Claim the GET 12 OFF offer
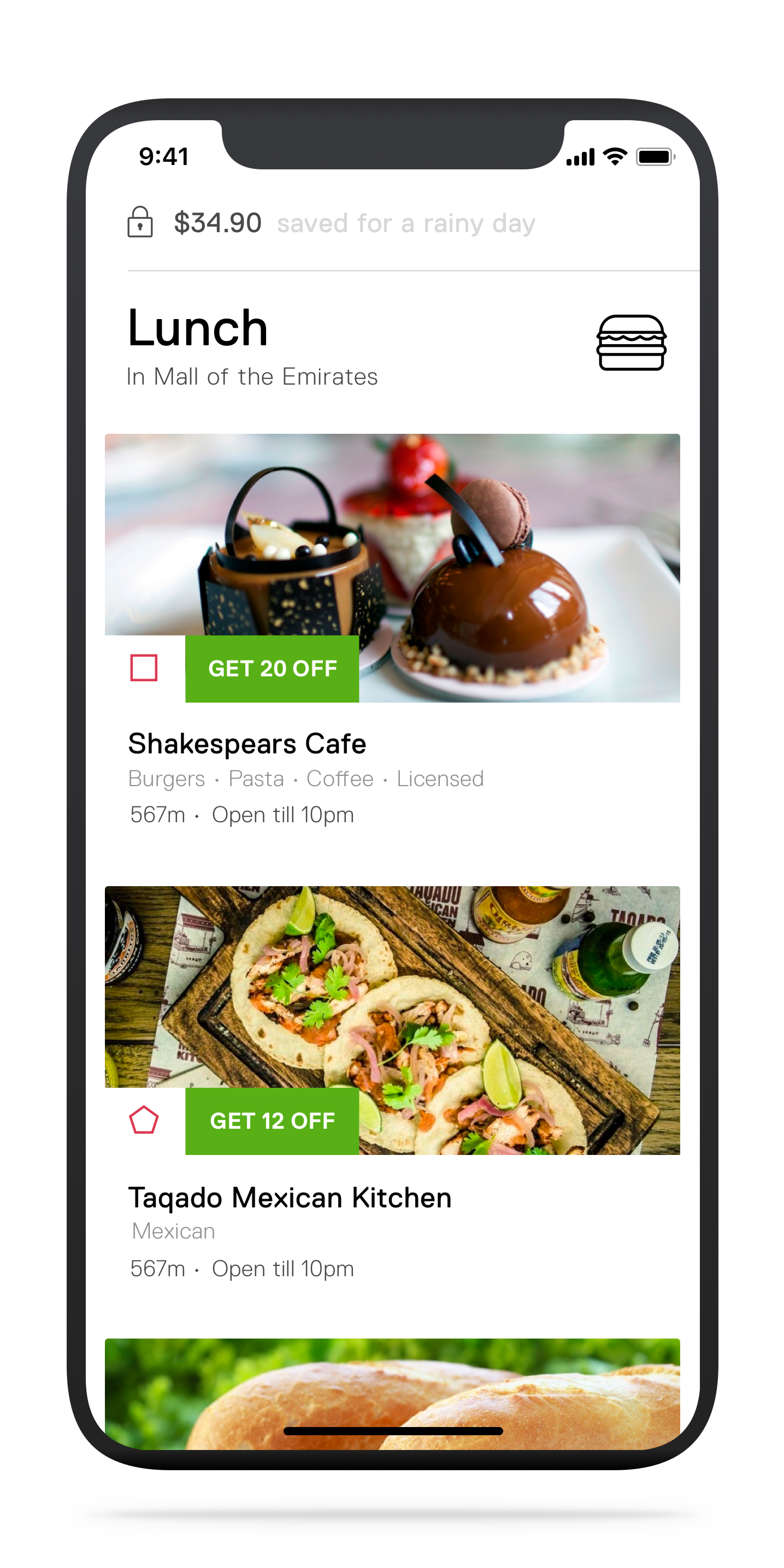Viewport: 784px width, 1568px height. click(x=272, y=1121)
